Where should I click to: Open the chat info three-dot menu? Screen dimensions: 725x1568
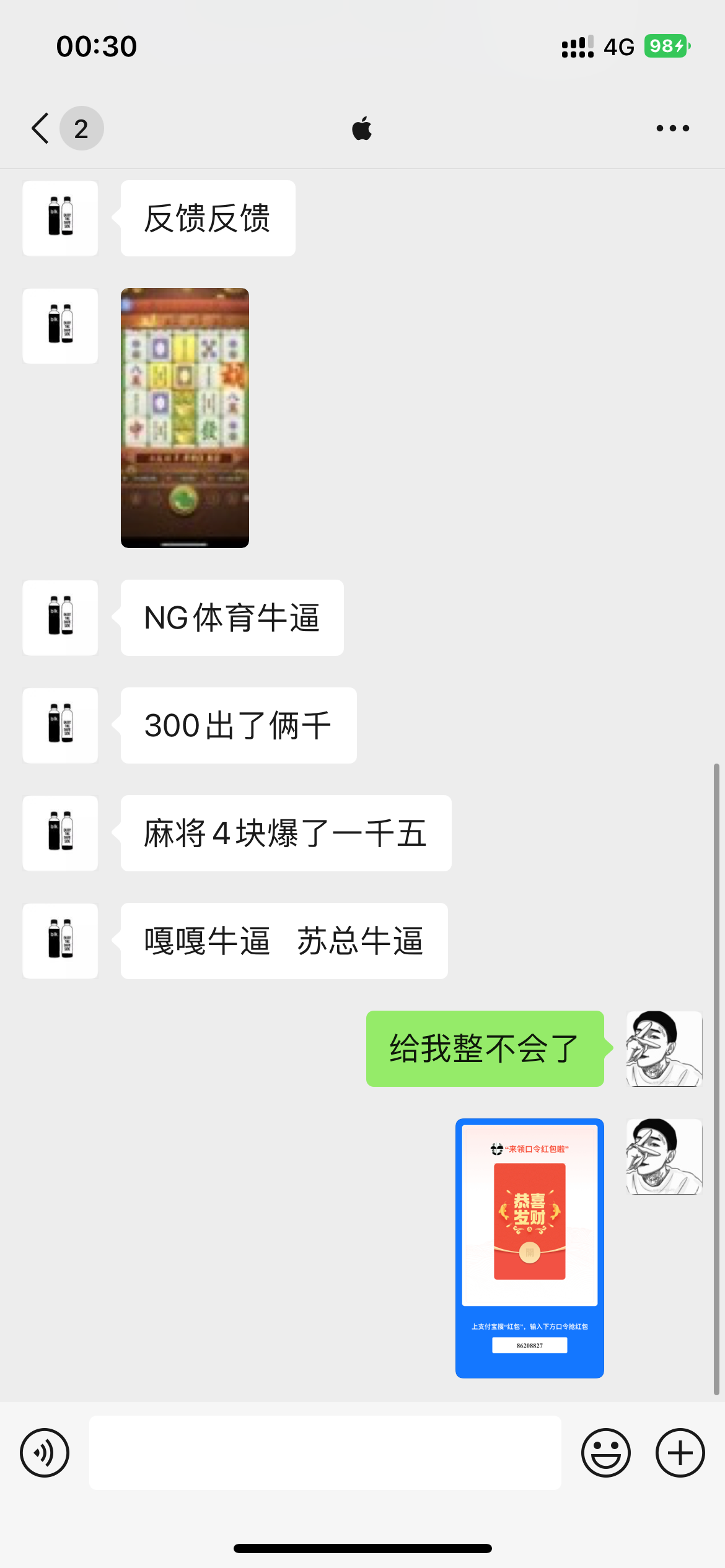pyautogui.click(x=672, y=128)
